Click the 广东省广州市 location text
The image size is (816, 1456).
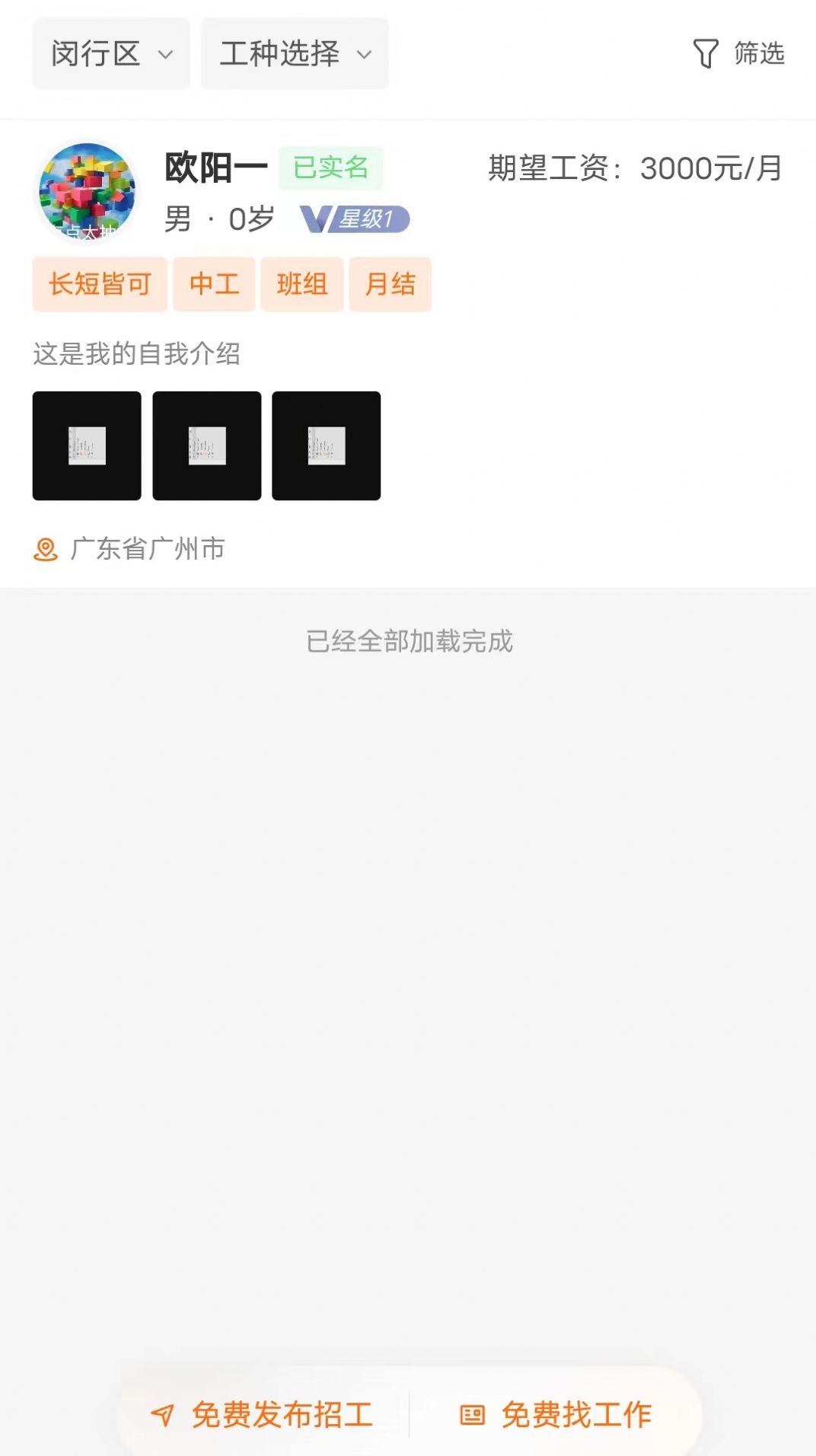pos(148,548)
